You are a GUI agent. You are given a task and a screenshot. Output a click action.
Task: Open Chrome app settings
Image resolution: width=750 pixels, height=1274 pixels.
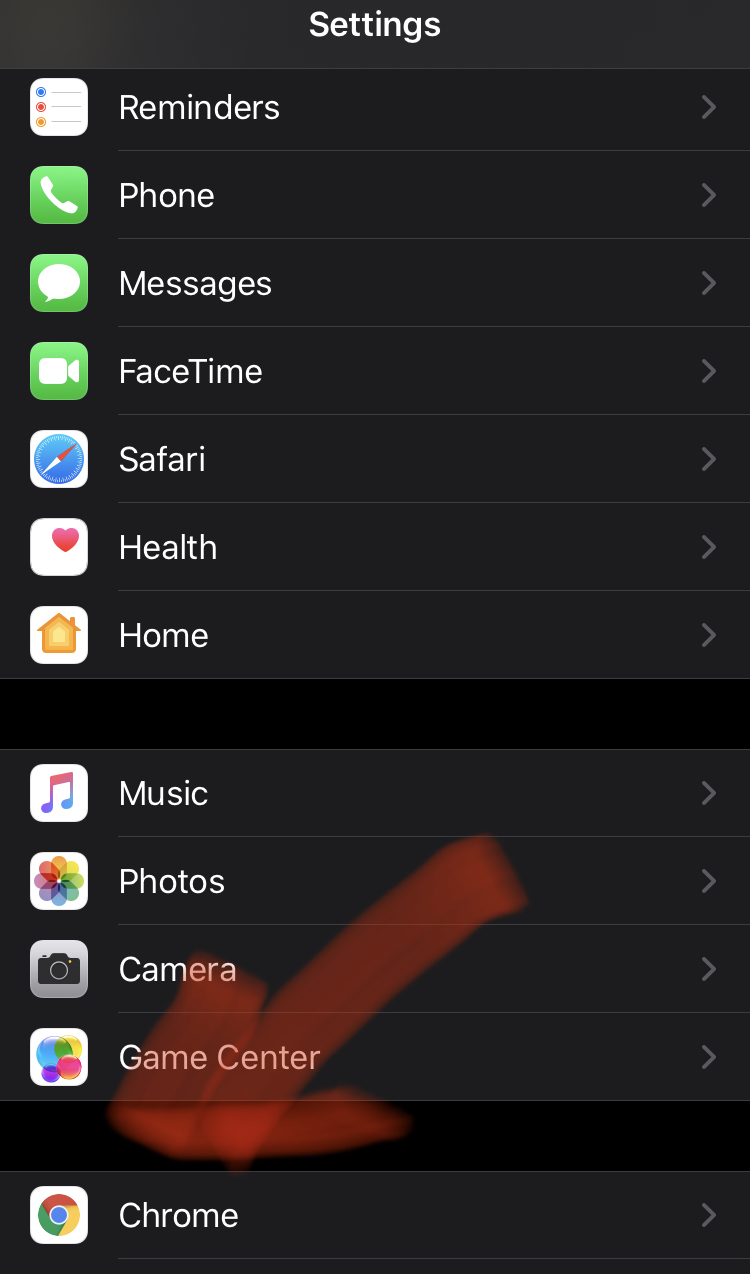tap(375, 1215)
